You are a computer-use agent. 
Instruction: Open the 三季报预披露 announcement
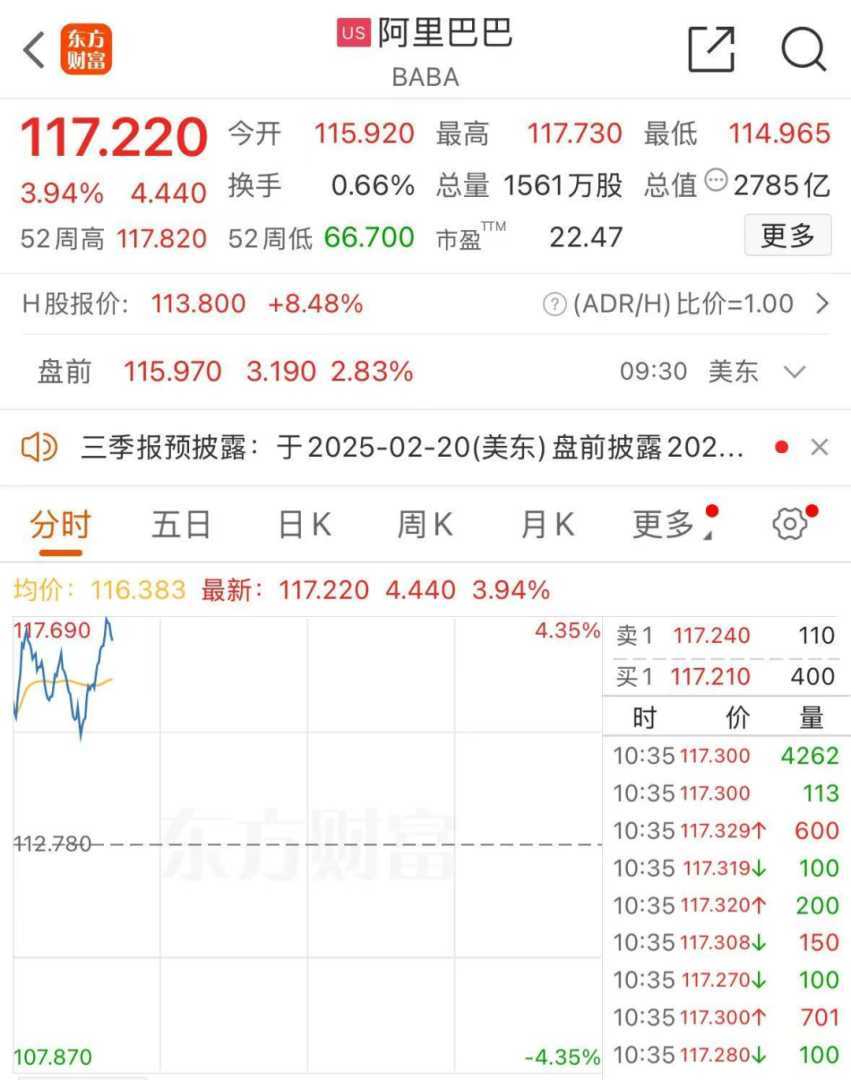tap(410, 447)
